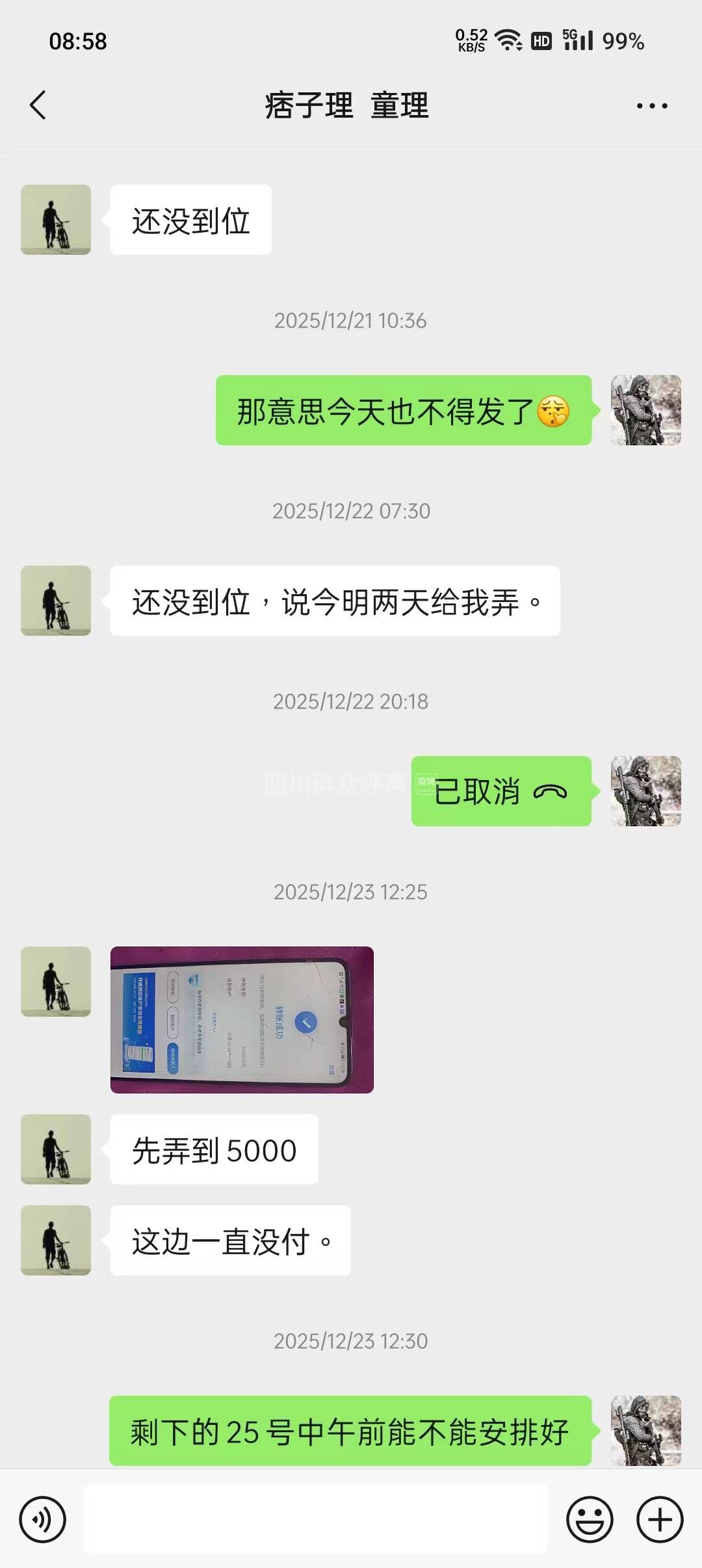This screenshot has height=1568, width=702.
Task: Switch to voice message input
Action: click(x=42, y=1519)
